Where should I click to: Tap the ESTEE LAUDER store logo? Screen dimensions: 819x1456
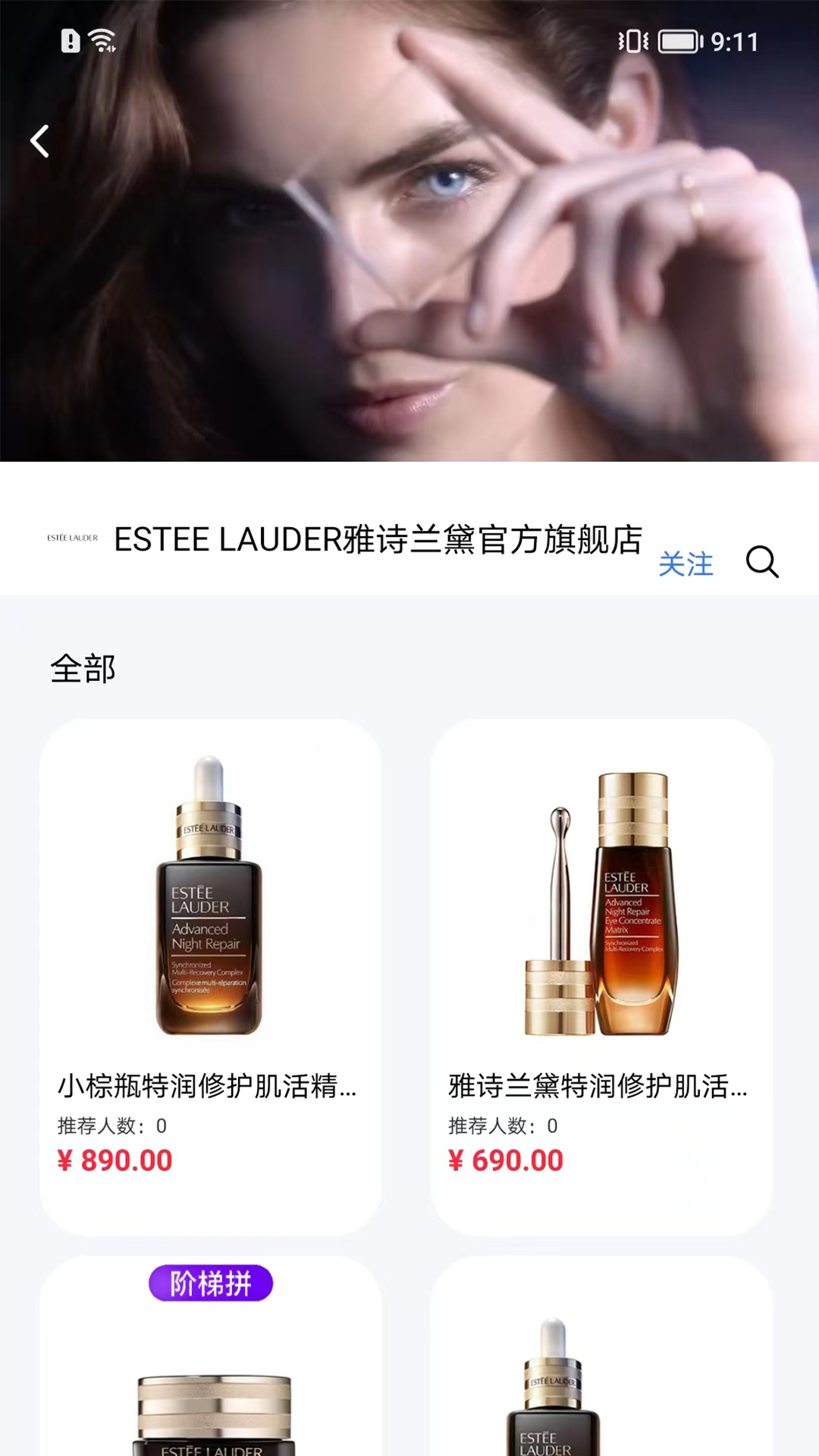point(72,536)
